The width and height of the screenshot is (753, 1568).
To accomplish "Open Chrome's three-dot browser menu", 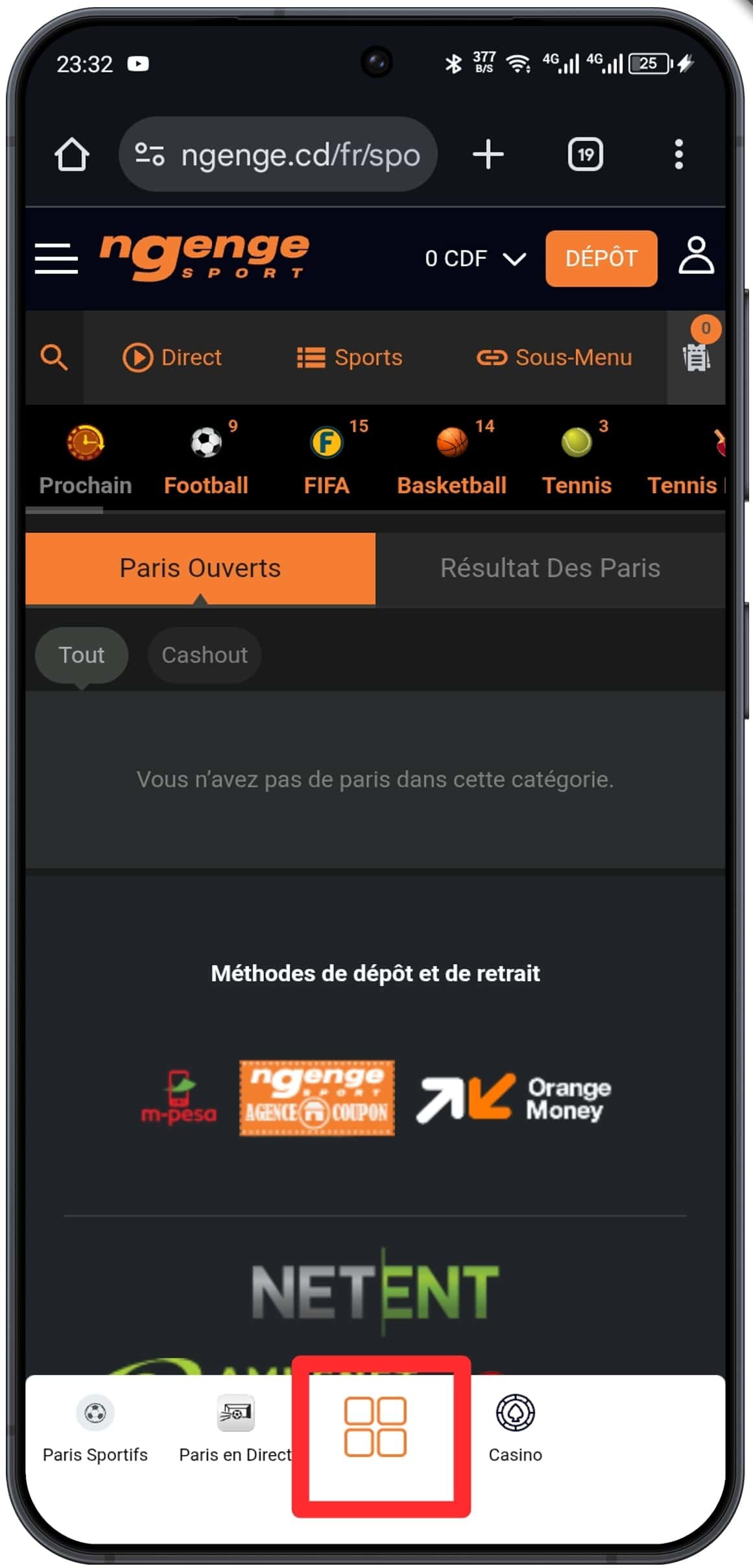I will [677, 154].
